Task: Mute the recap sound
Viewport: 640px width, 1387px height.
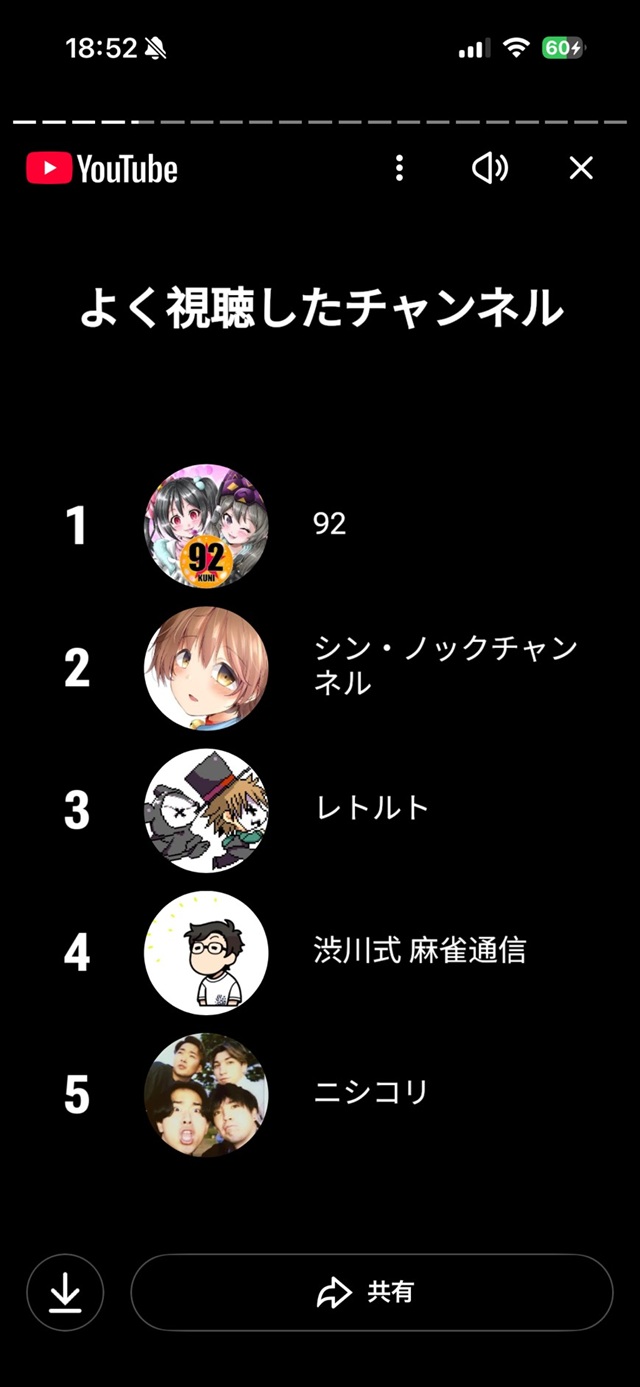Action: [490, 168]
